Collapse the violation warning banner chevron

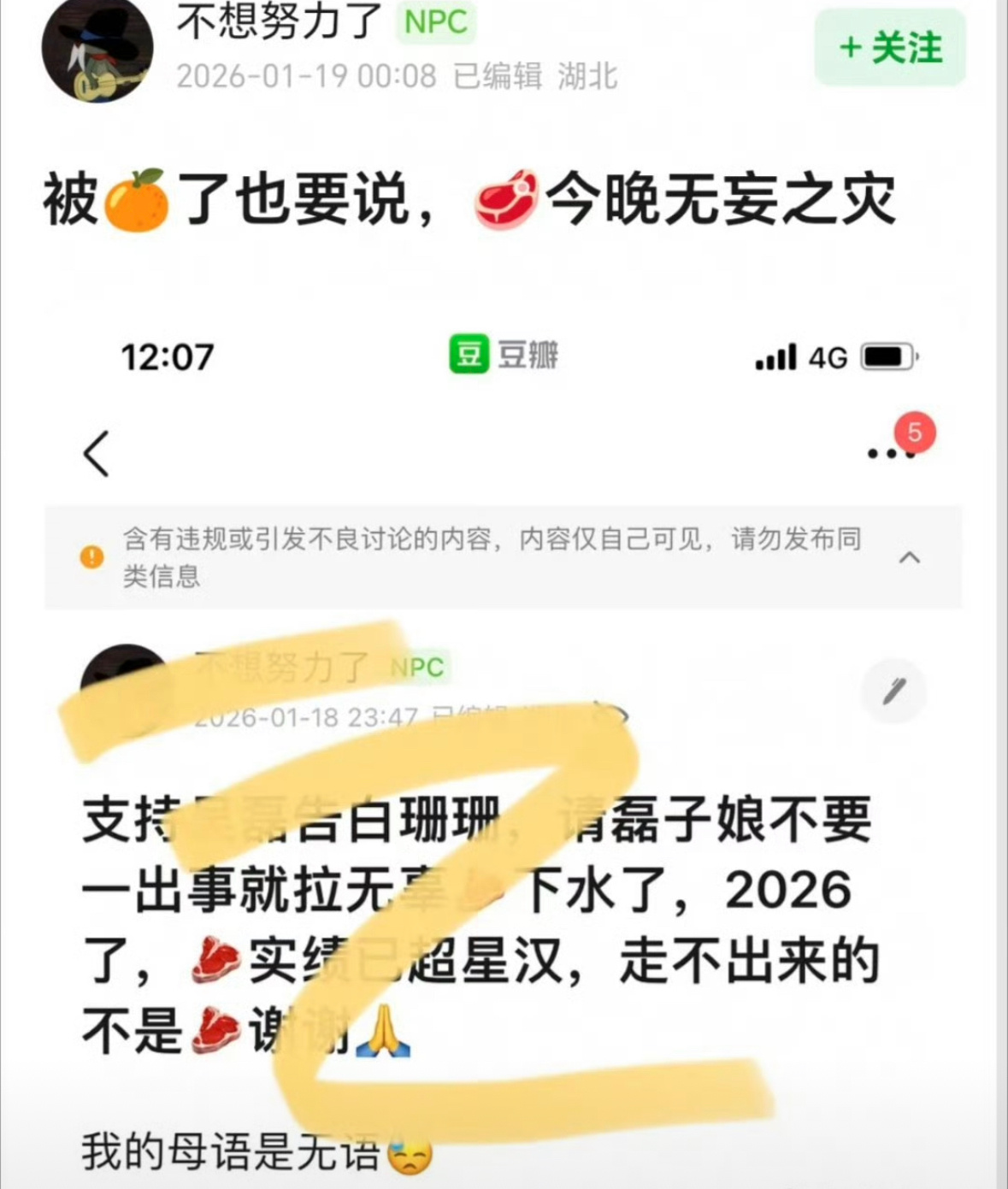(909, 556)
